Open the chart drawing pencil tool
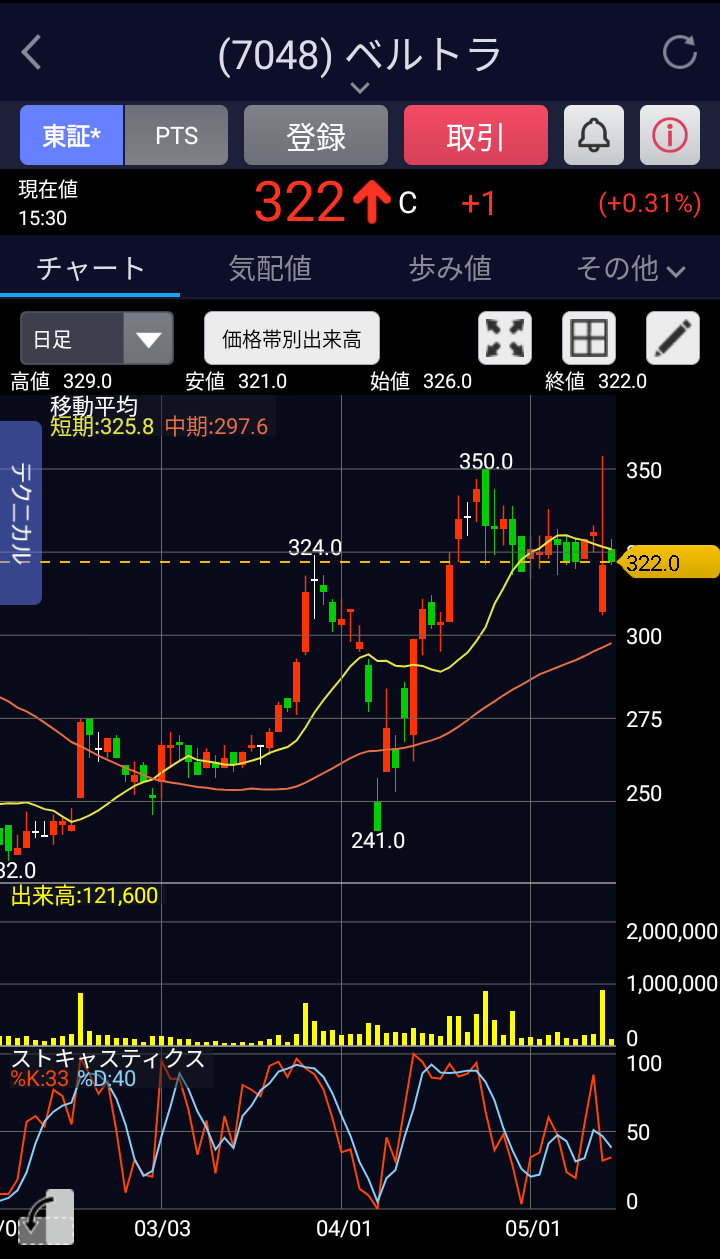 [x=672, y=339]
